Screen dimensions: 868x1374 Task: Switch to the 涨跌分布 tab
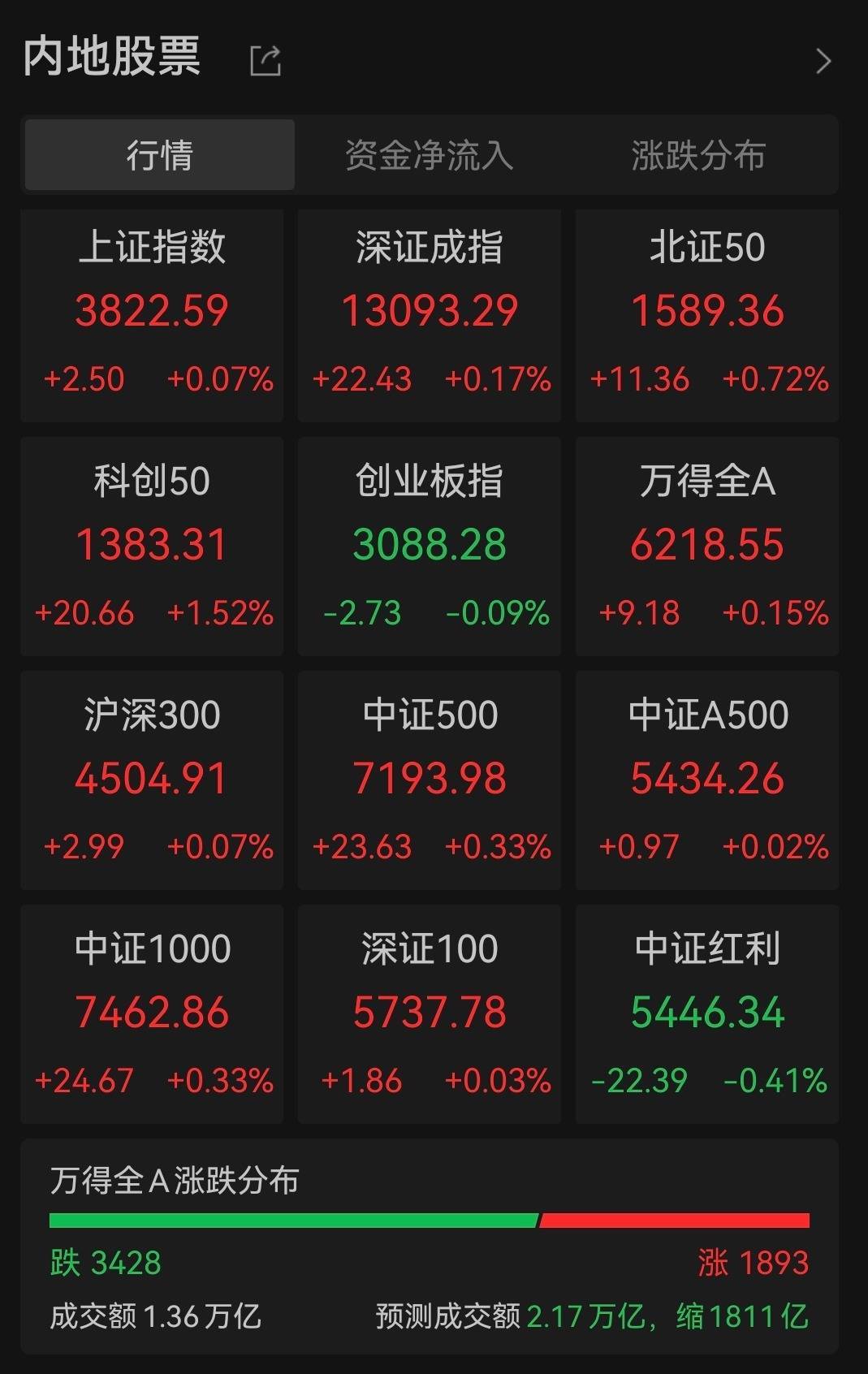tap(698, 155)
